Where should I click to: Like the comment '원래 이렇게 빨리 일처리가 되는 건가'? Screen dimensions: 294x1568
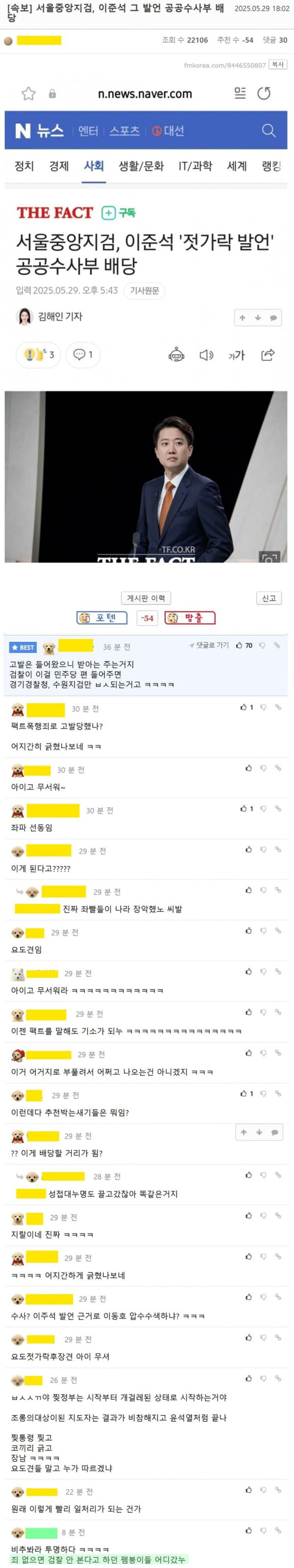point(248,1490)
